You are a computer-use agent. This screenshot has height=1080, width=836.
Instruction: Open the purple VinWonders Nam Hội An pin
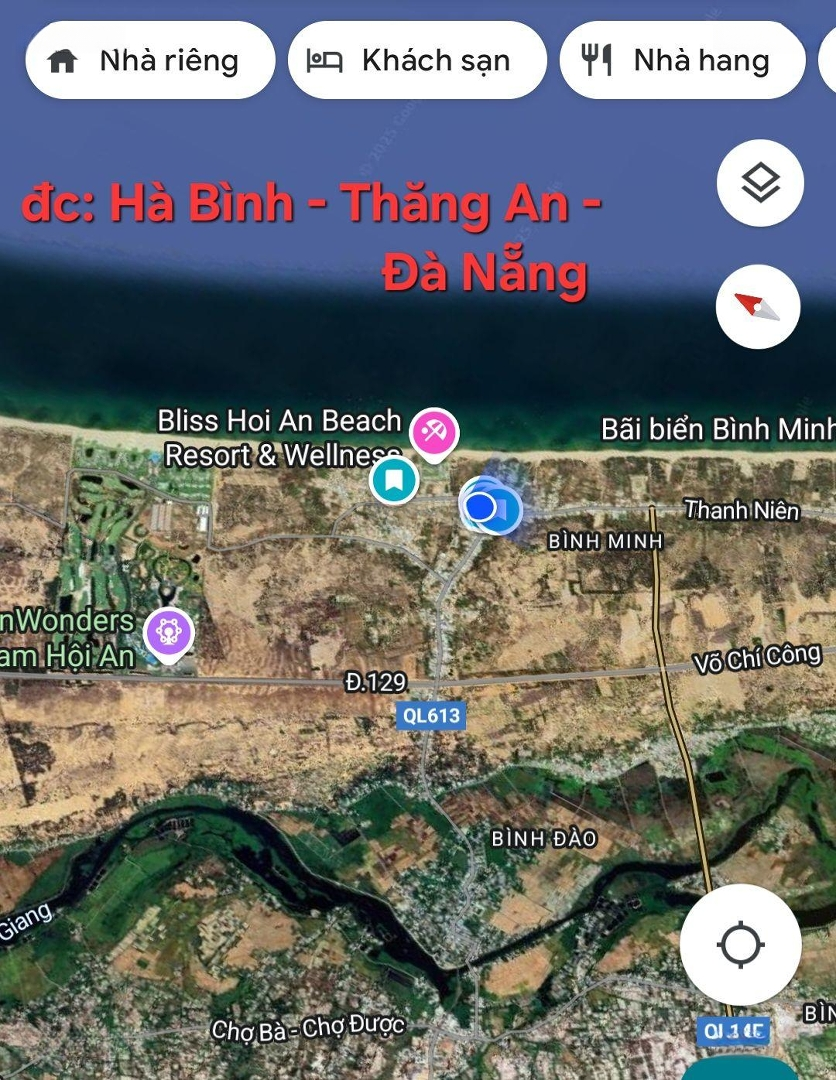[x=168, y=633]
